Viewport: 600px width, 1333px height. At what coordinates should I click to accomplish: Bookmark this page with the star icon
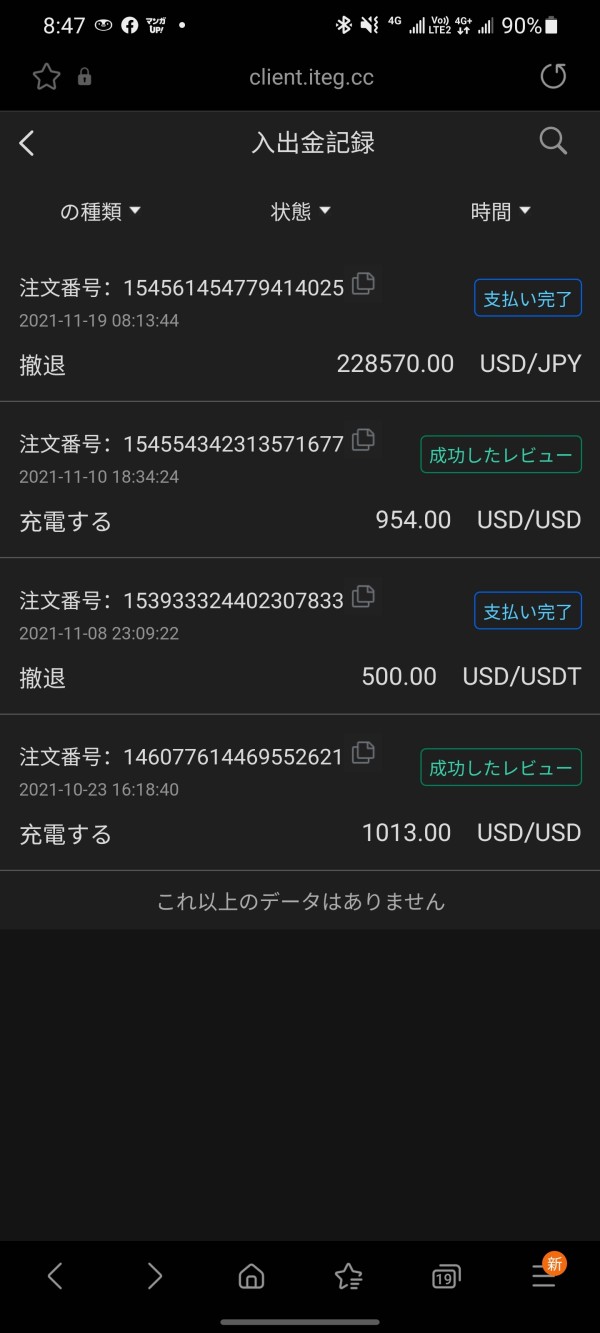46,77
